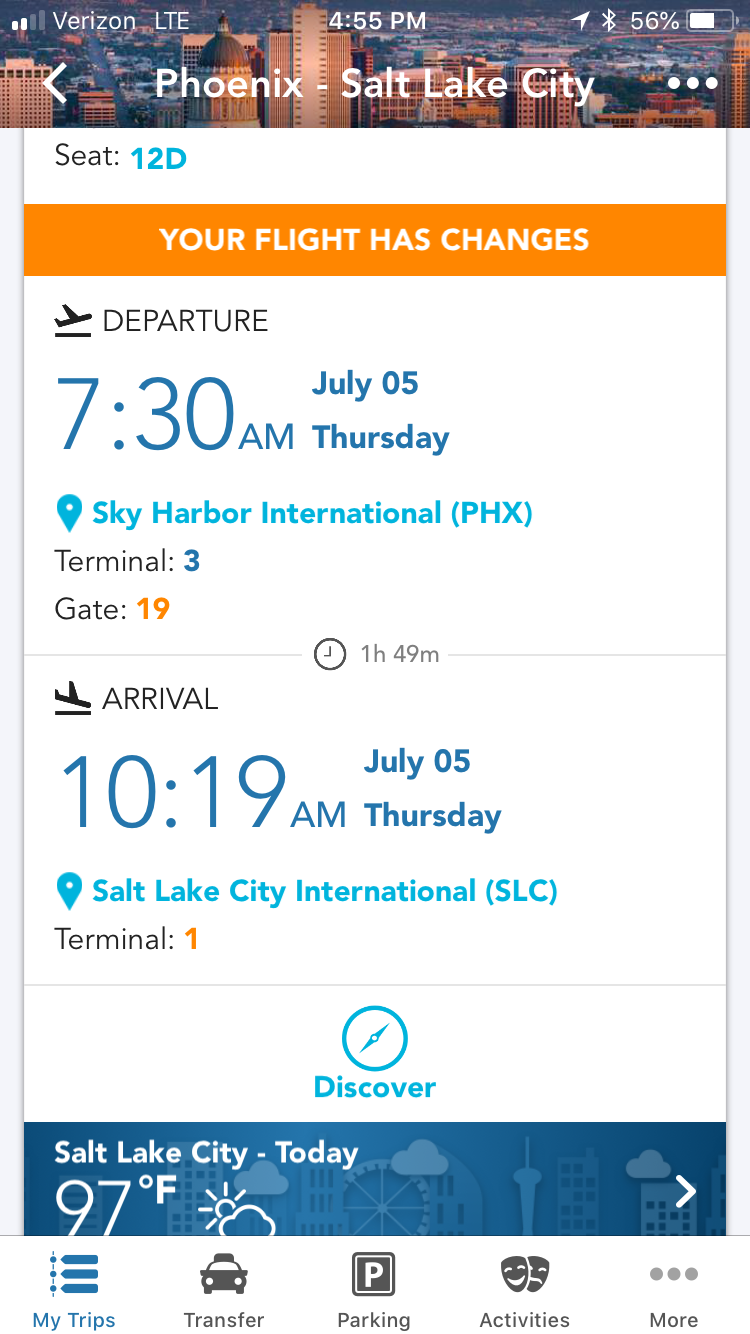Switch to the My Trips tab
The image size is (750, 1334).
[x=74, y=1290]
